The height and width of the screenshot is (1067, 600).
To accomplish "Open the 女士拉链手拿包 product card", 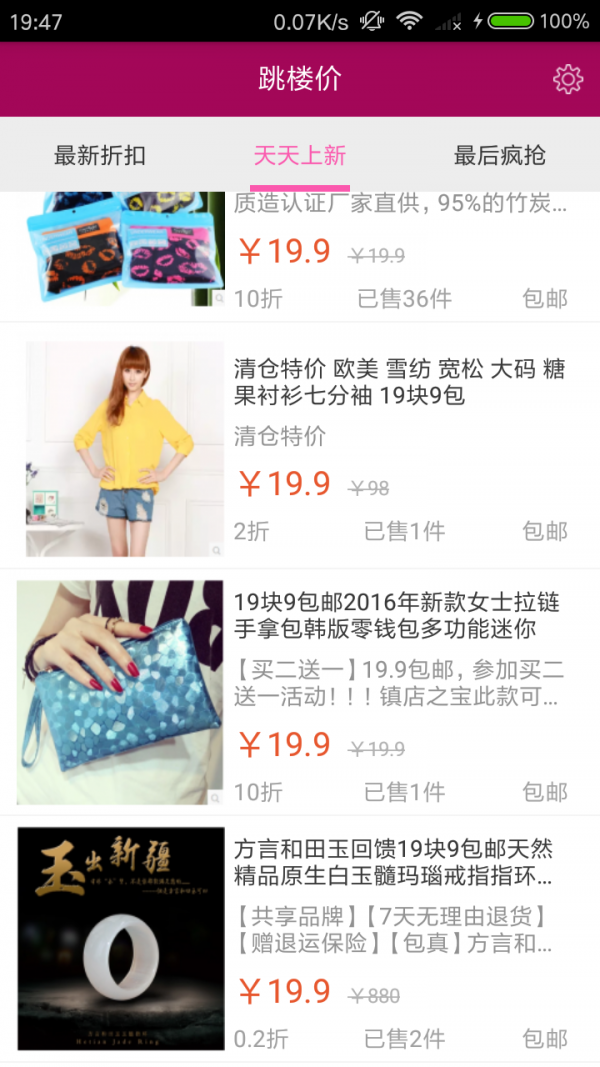I will [300, 693].
